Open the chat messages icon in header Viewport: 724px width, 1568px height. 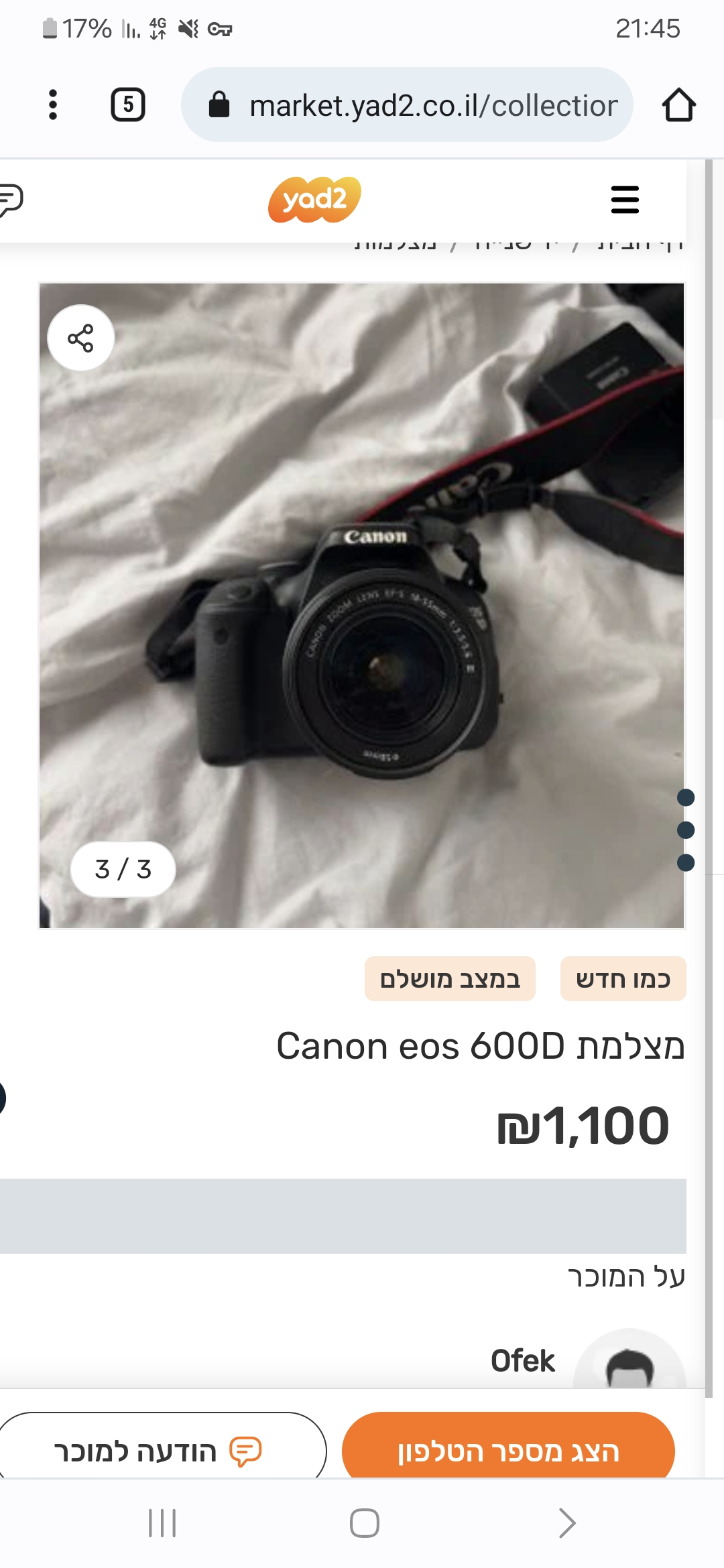tap(11, 200)
